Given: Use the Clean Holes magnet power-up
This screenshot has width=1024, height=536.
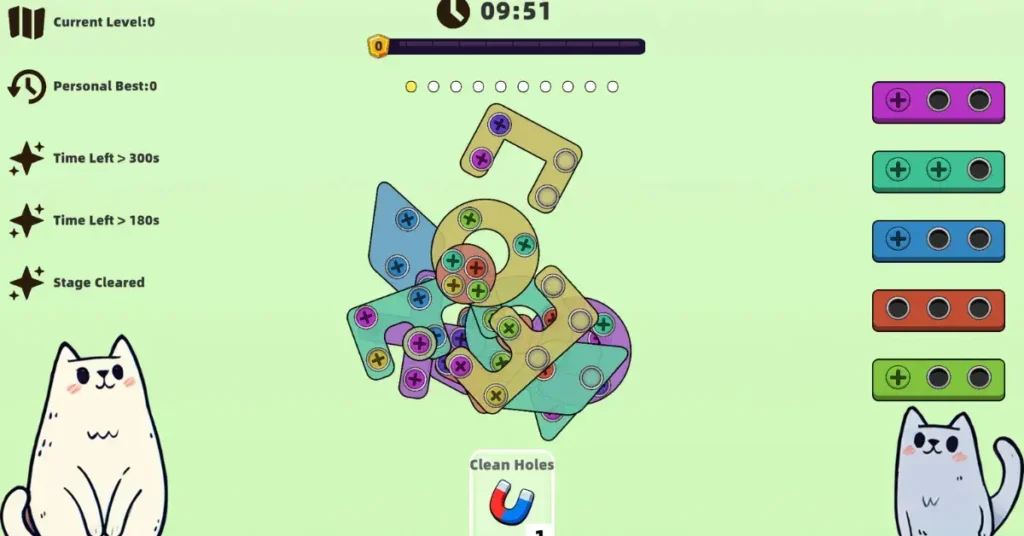Looking at the screenshot, I should 511,500.
